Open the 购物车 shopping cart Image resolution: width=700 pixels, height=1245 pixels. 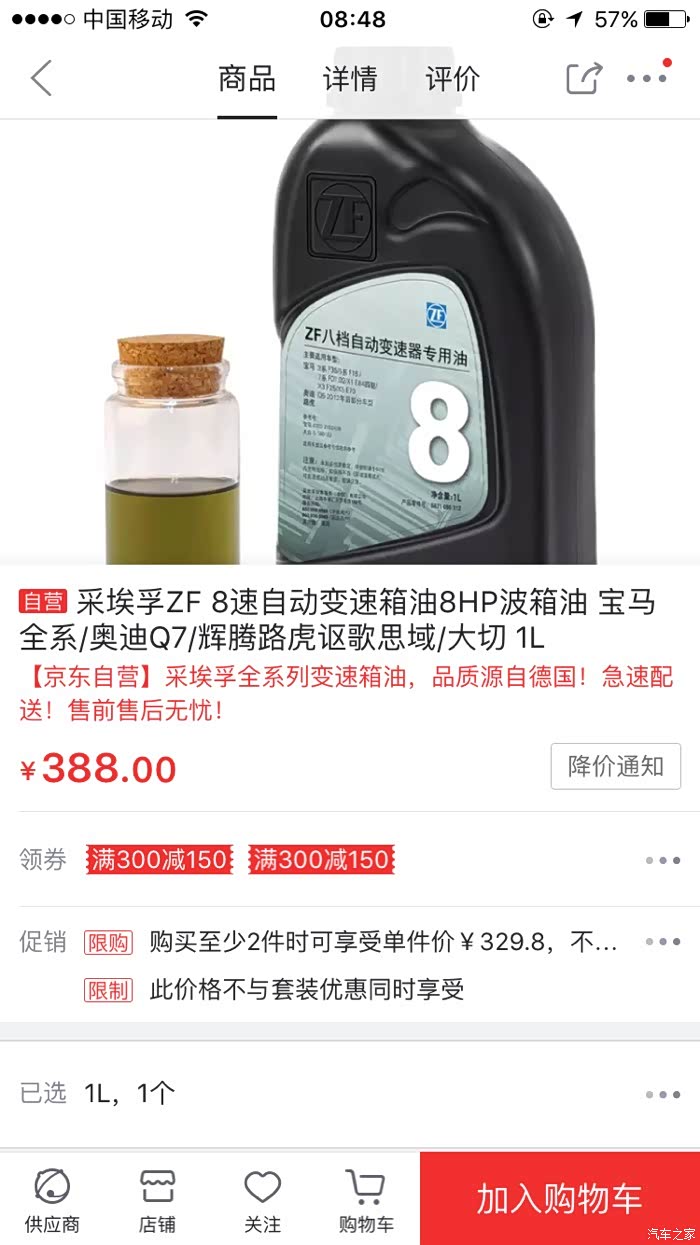coord(366,1200)
